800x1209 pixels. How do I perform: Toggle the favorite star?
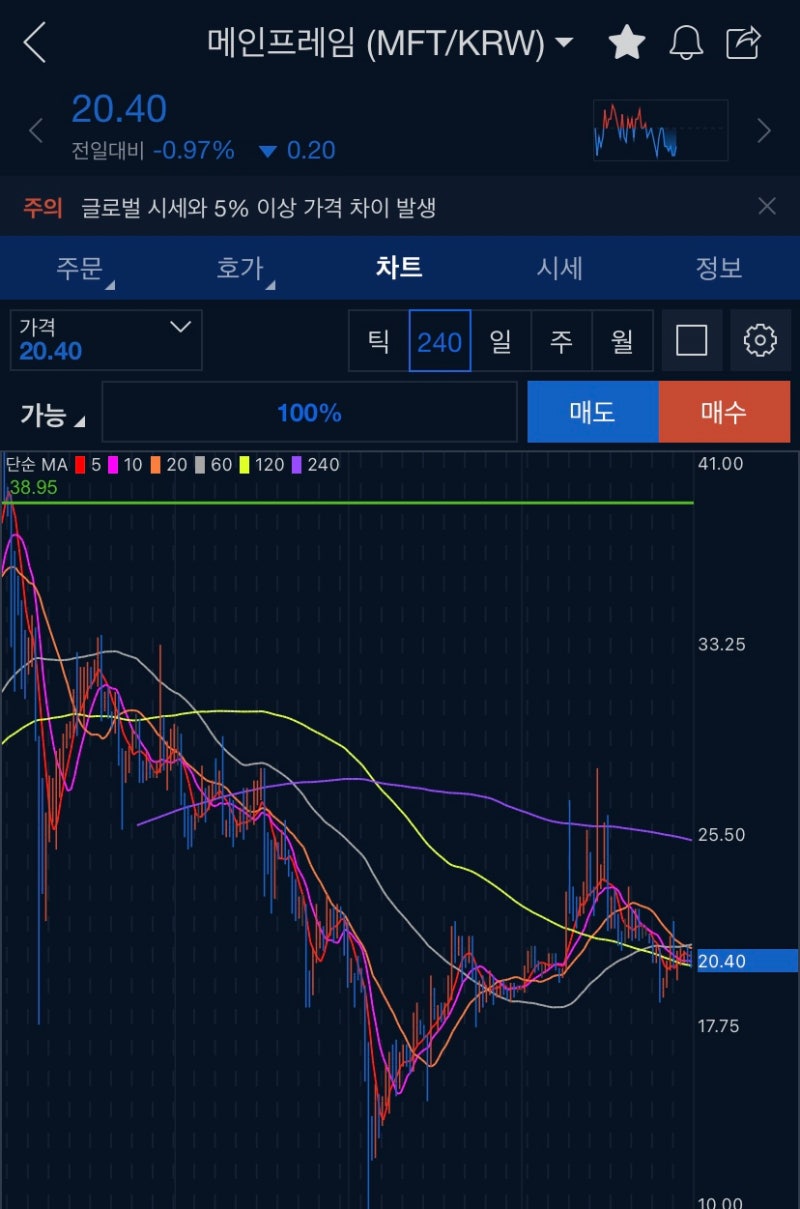(627, 43)
